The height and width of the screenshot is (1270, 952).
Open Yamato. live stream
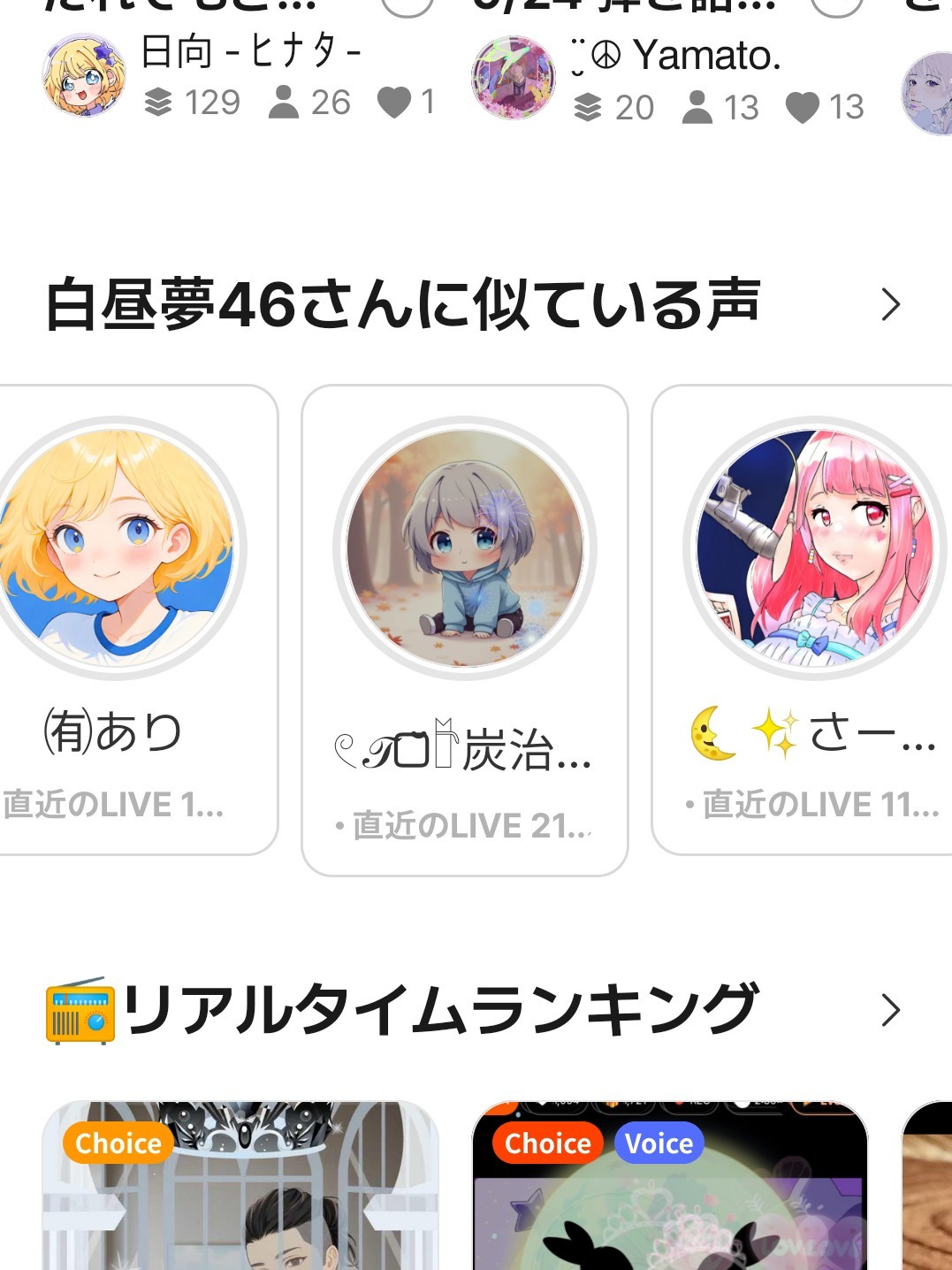pos(672,80)
